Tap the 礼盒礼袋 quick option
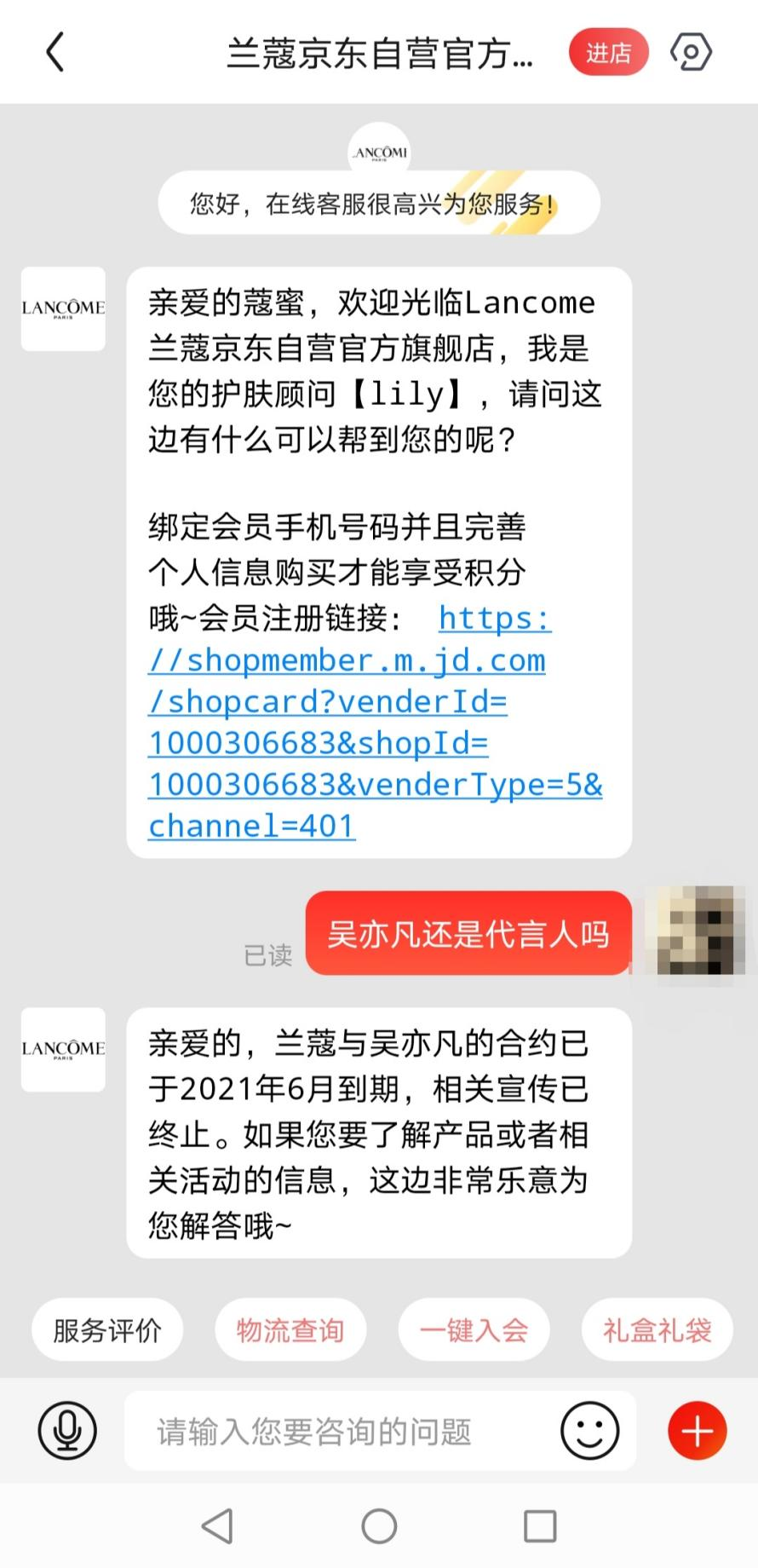Viewport: 758px width, 1568px height. point(657,1329)
